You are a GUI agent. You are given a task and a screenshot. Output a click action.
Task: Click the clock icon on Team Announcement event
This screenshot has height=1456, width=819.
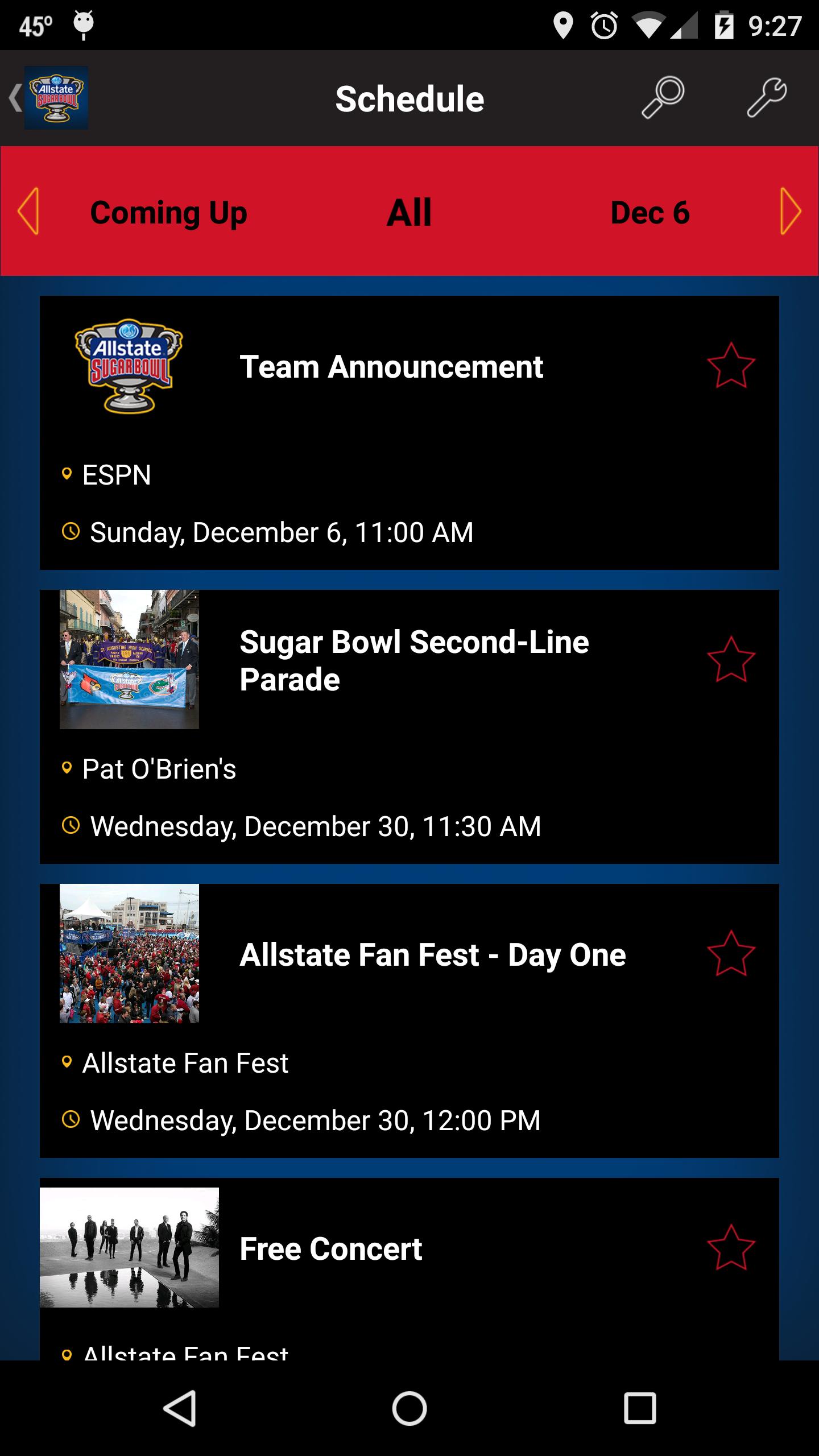pos(71,532)
